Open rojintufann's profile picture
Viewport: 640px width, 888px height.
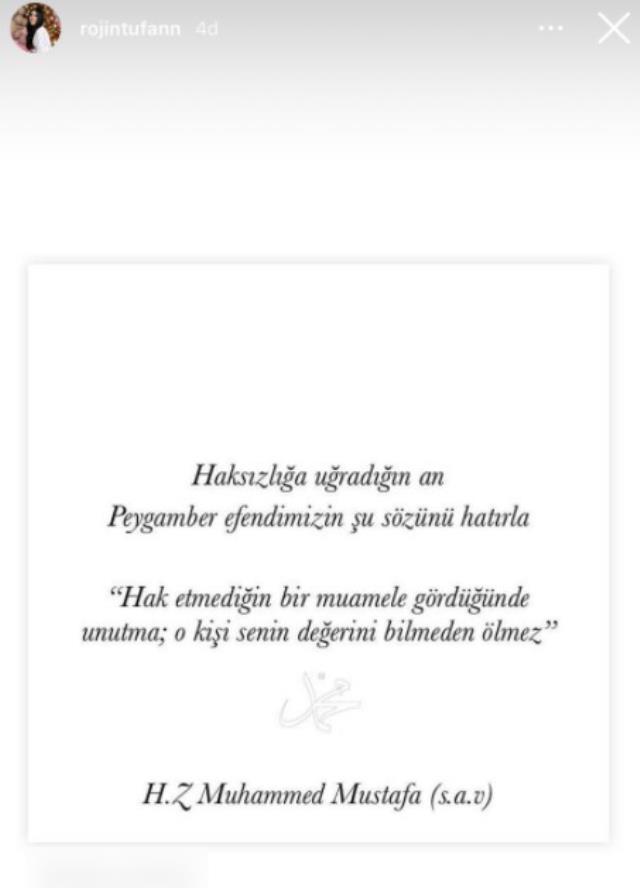(x=35, y=28)
